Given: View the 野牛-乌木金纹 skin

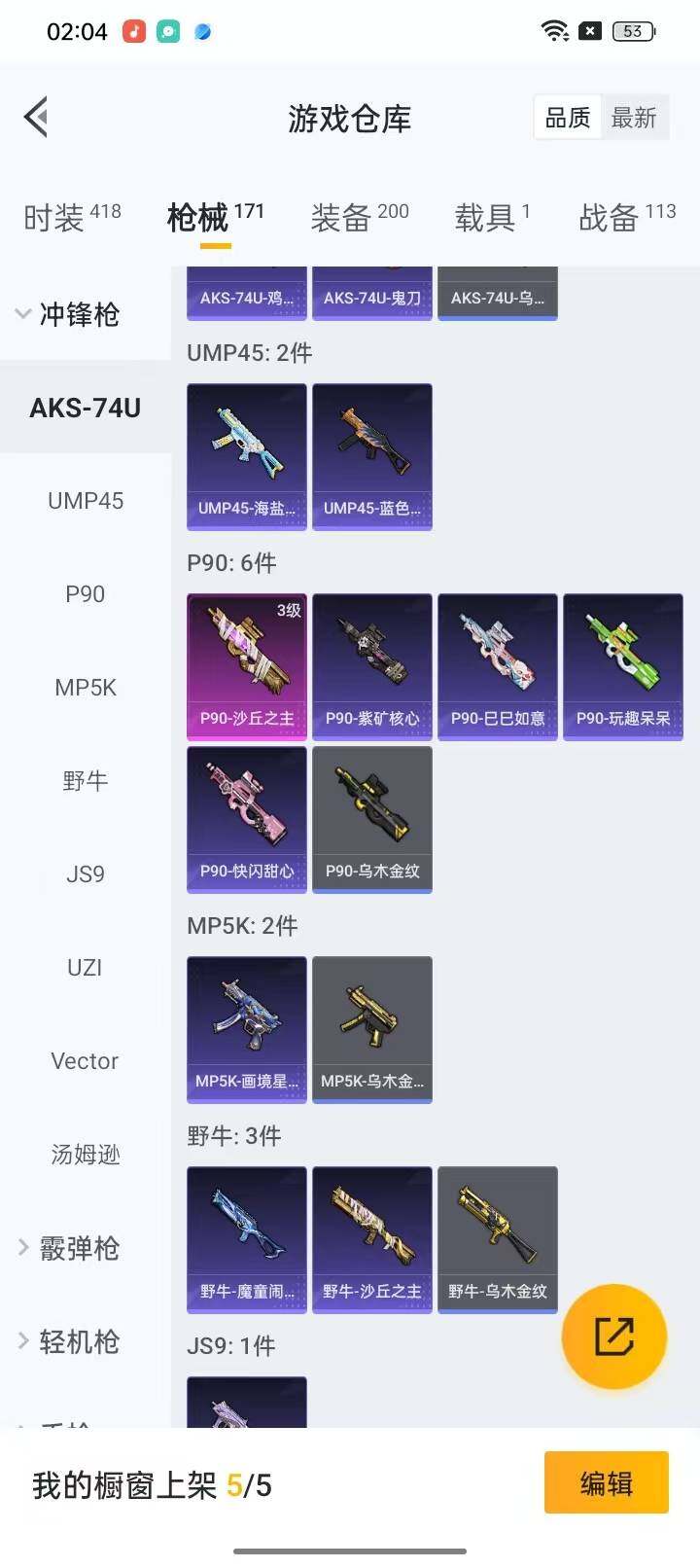Looking at the screenshot, I should (498, 1239).
